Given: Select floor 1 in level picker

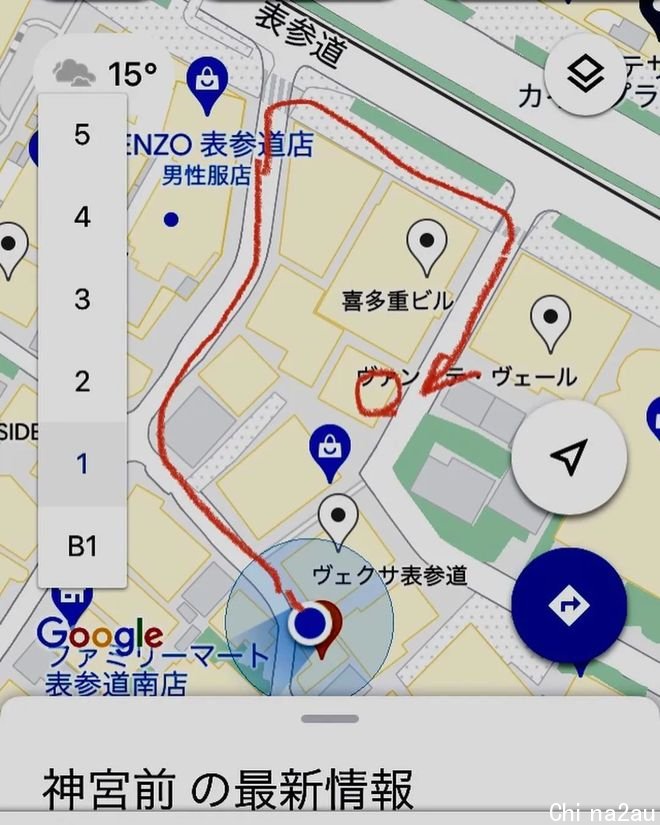Looking at the screenshot, I should pyautogui.click(x=82, y=463).
